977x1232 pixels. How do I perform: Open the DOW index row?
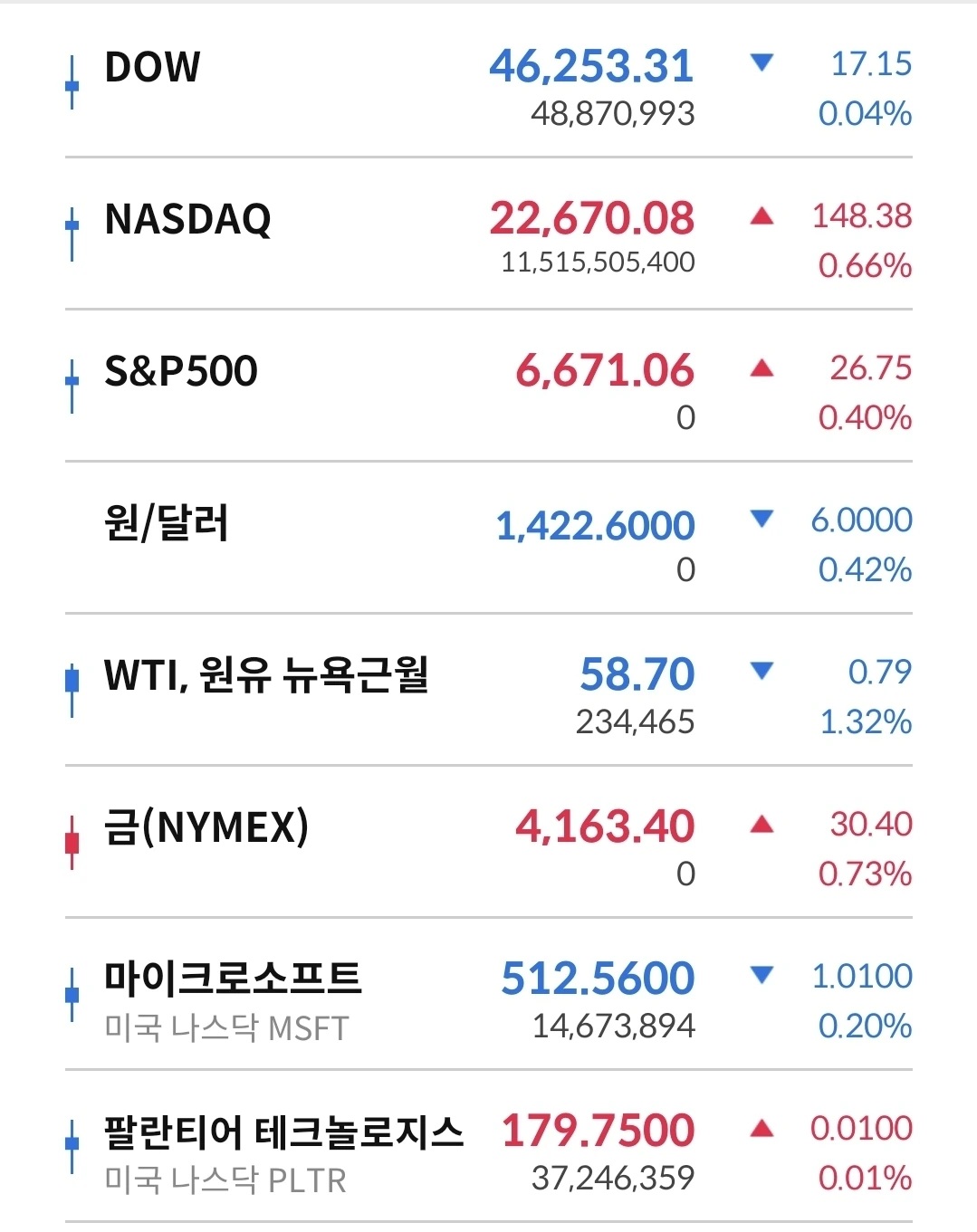489,86
